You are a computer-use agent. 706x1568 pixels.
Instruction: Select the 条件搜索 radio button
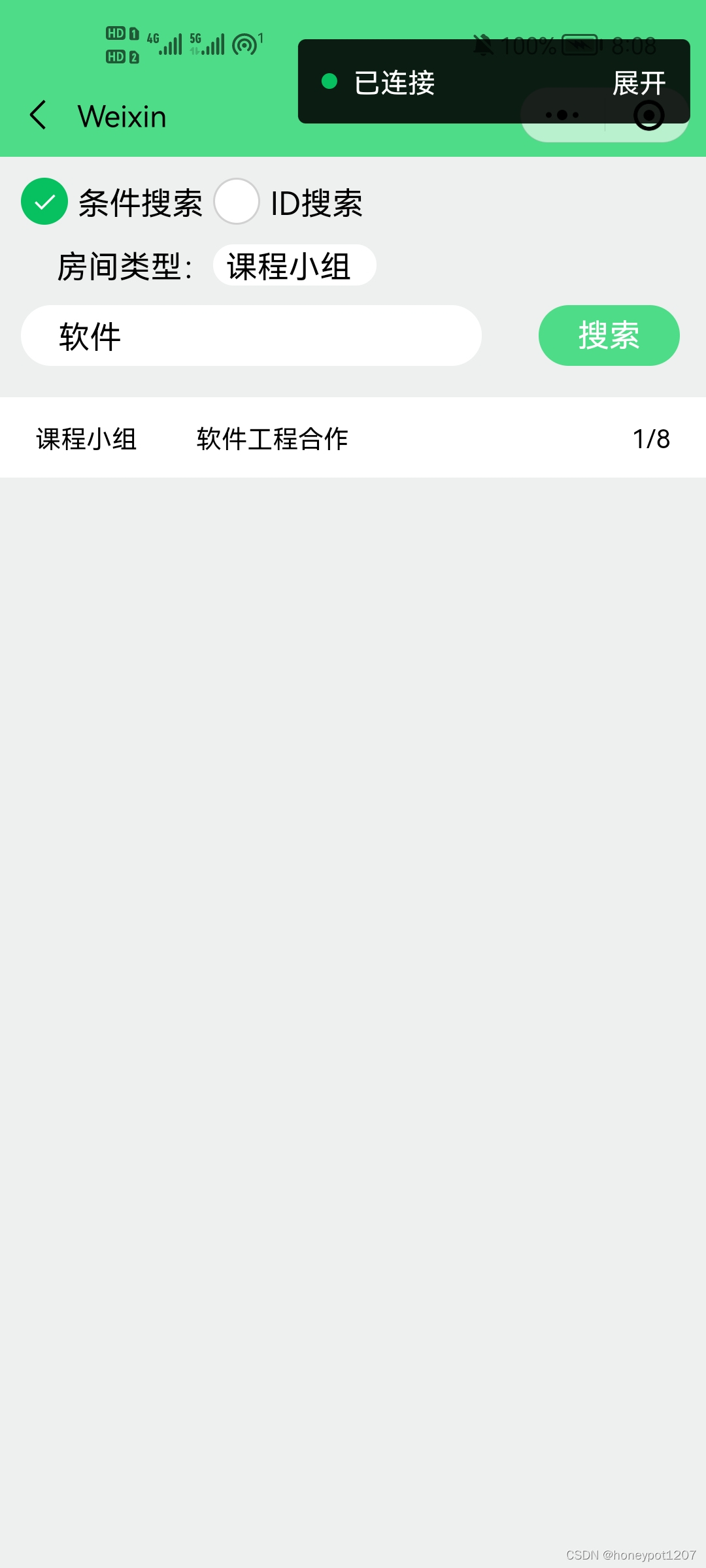point(44,203)
